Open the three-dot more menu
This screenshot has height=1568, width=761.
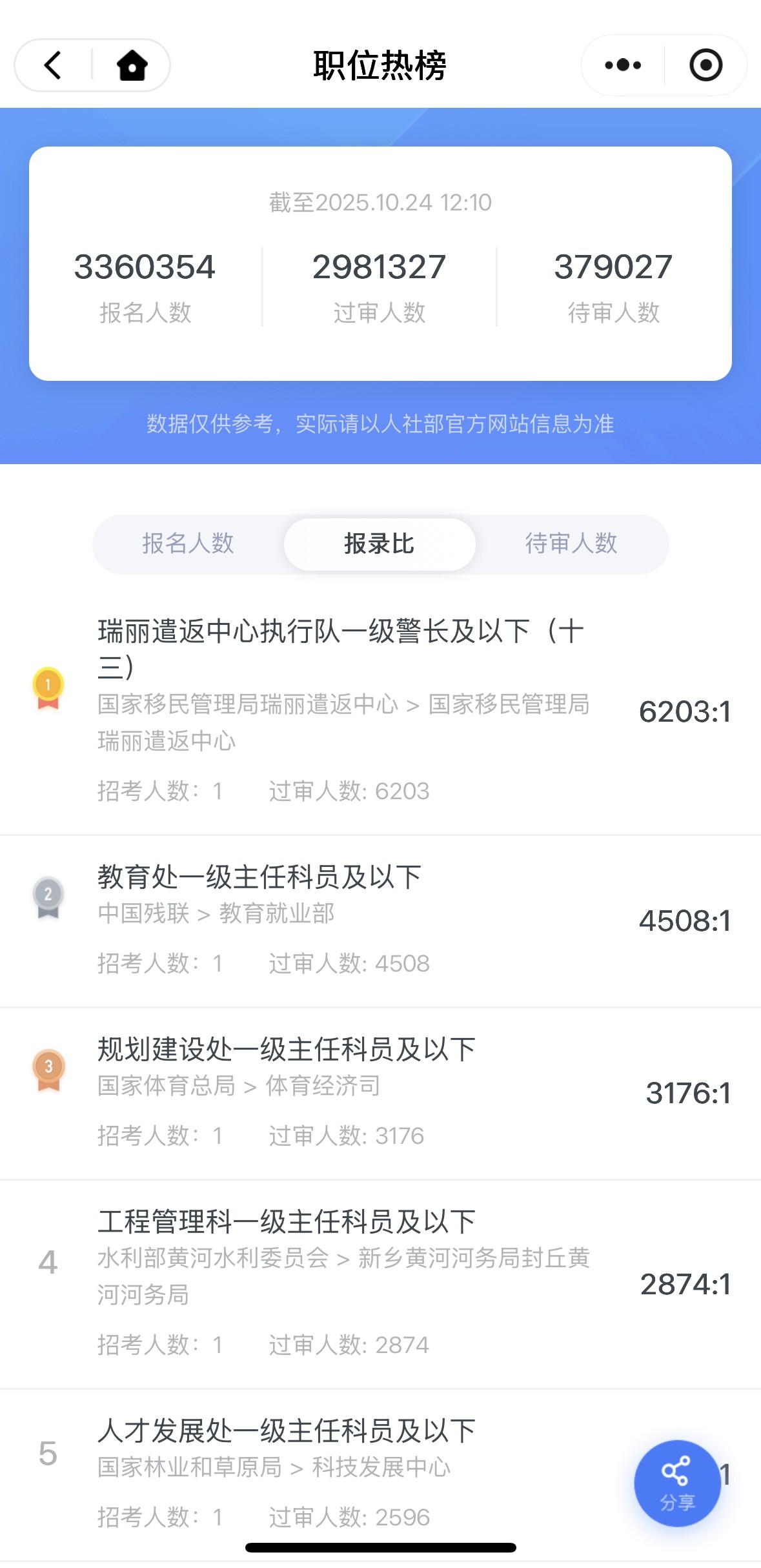coord(623,65)
